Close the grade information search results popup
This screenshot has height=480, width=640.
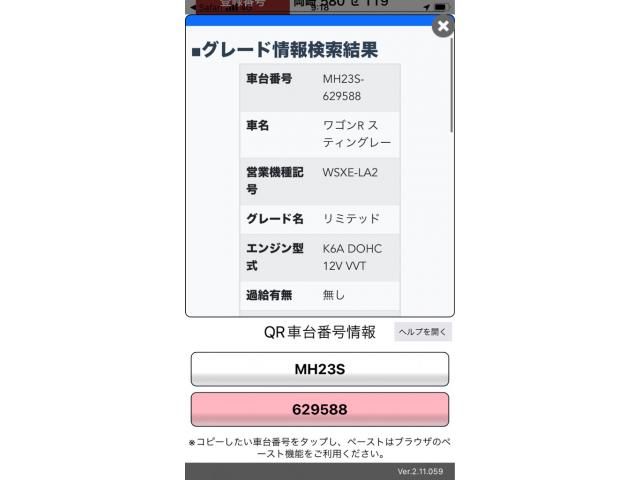tap(443, 27)
